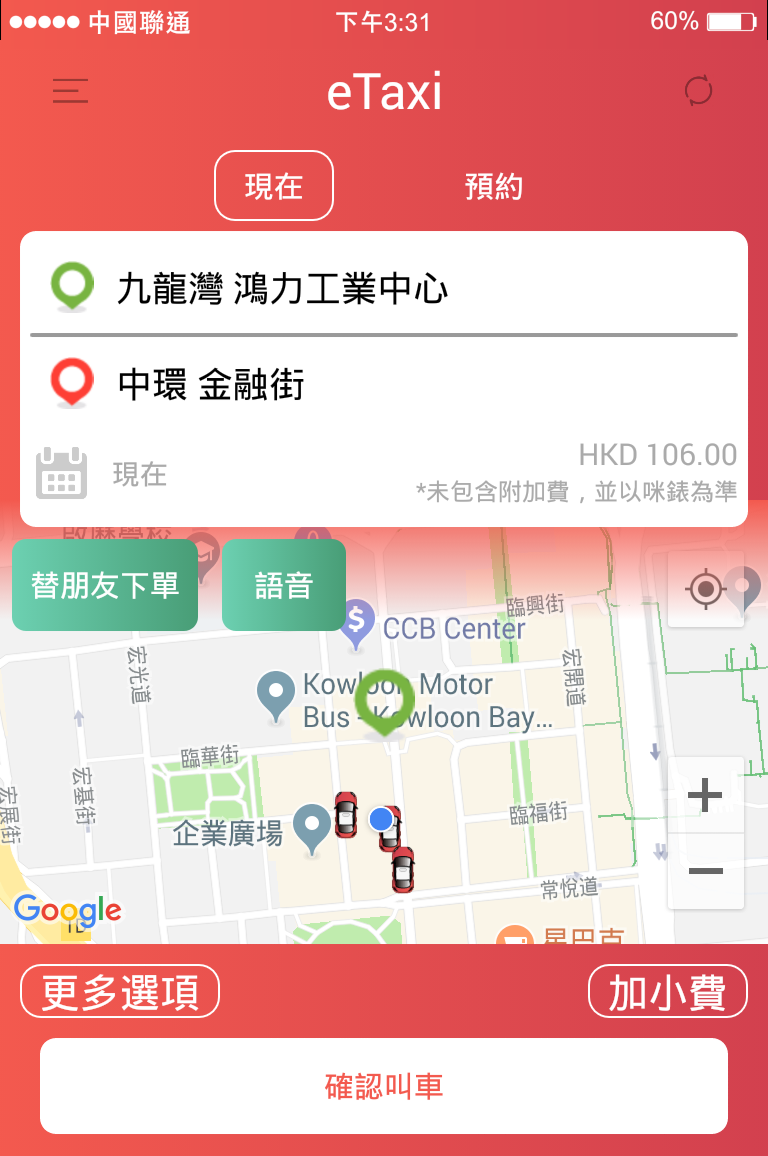Tap the refresh icon at top right
768x1156 pixels.
click(698, 91)
